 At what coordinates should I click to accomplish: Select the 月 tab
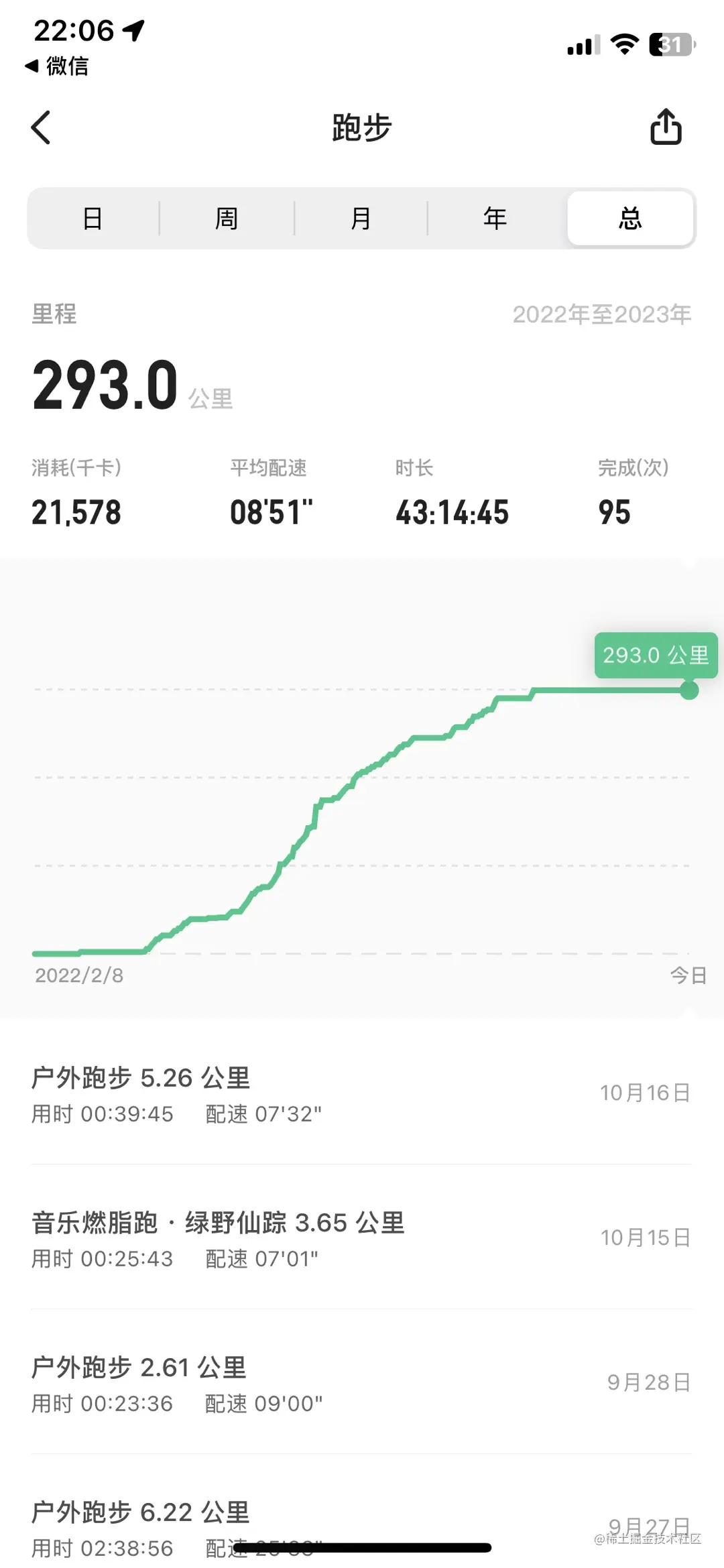361,219
